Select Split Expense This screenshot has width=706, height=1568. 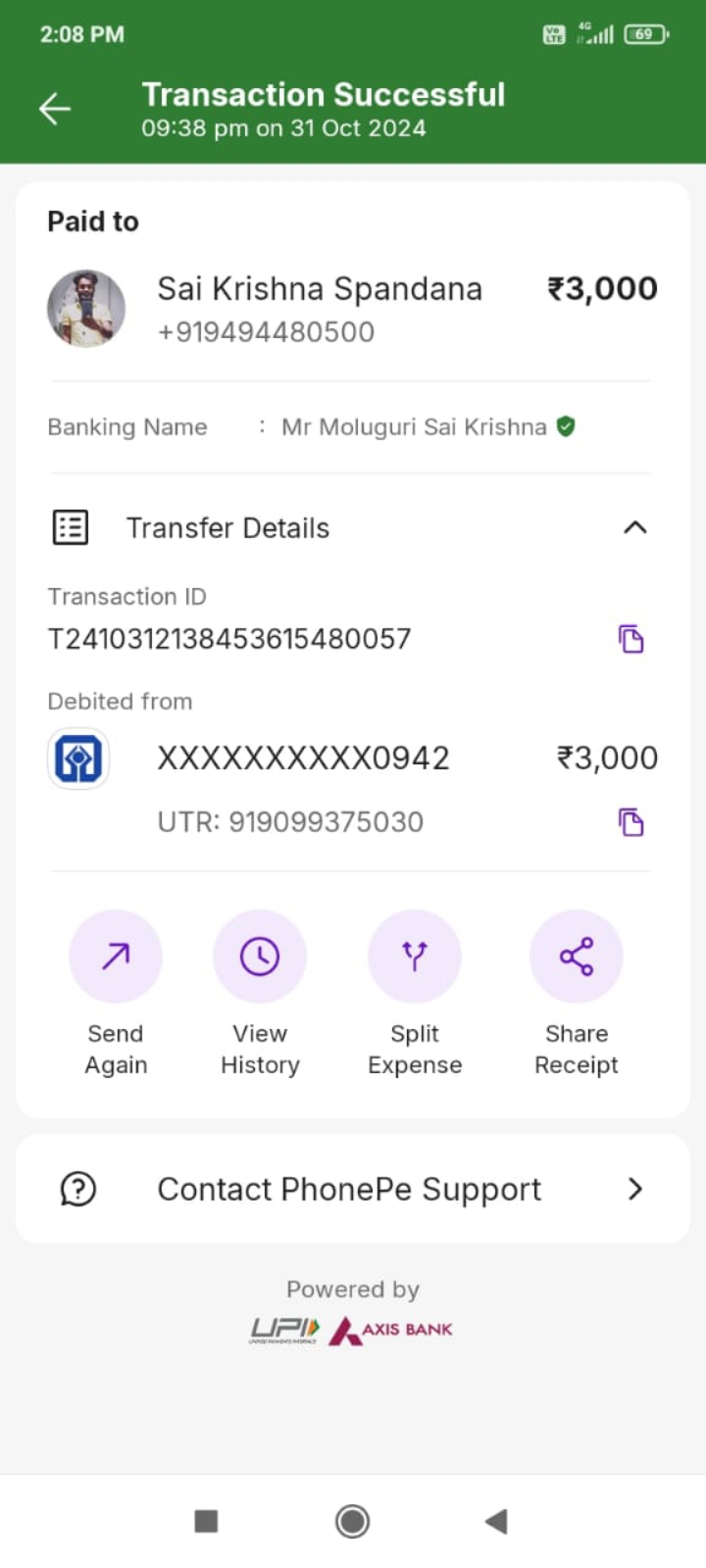[415, 956]
